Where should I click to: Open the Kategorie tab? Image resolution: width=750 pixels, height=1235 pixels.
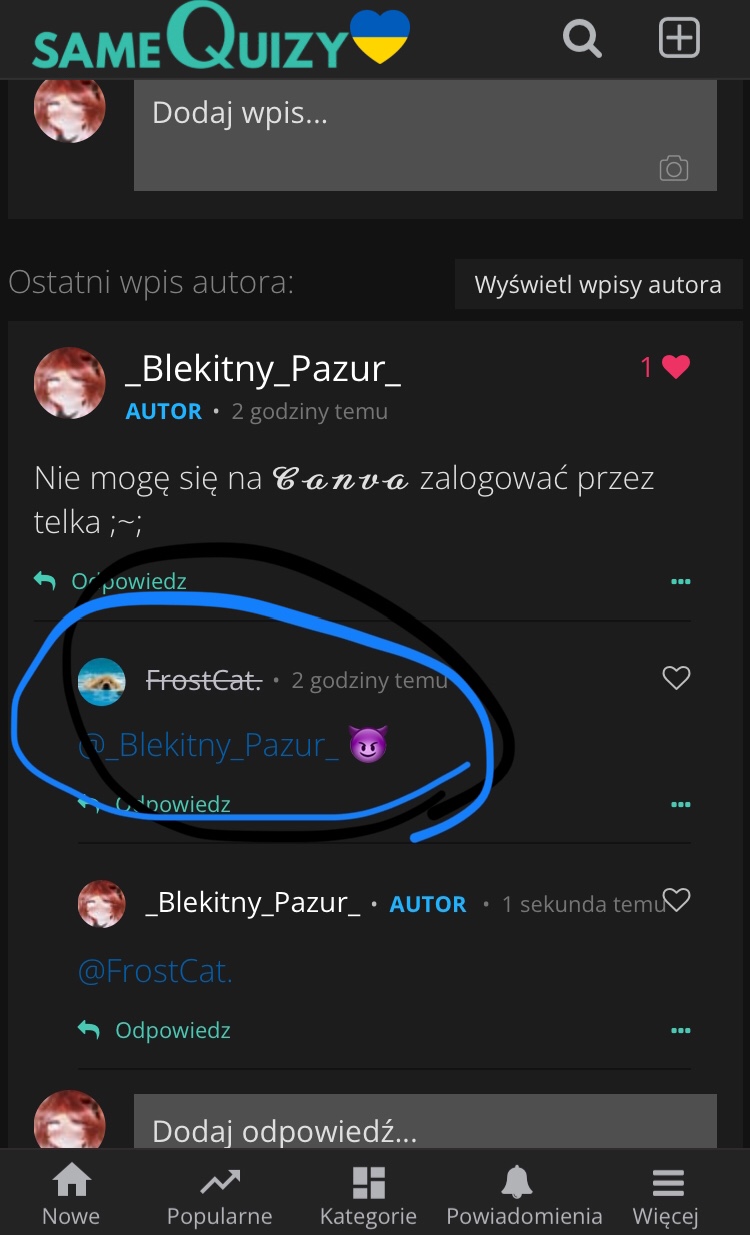(368, 1197)
